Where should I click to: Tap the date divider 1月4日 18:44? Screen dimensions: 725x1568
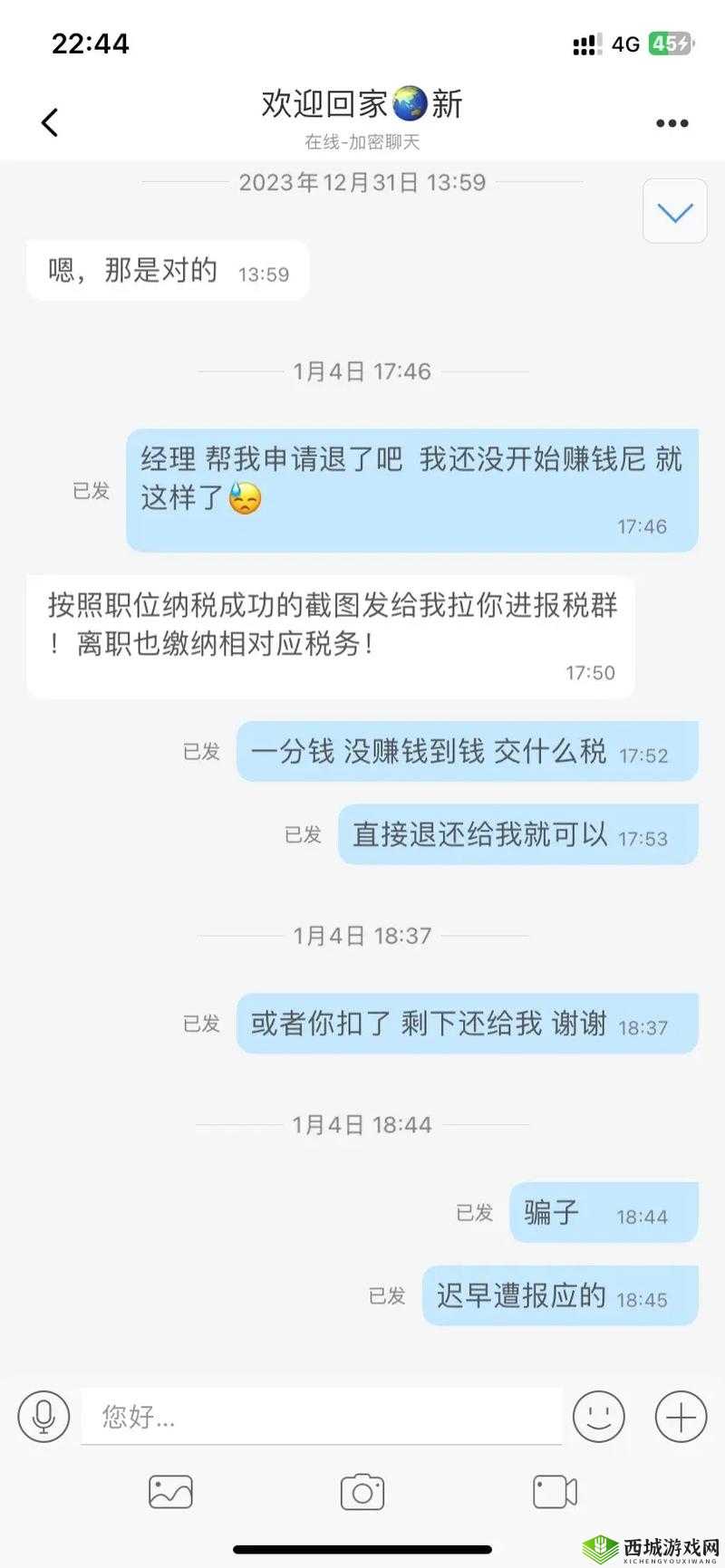(x=362, y=1125)
